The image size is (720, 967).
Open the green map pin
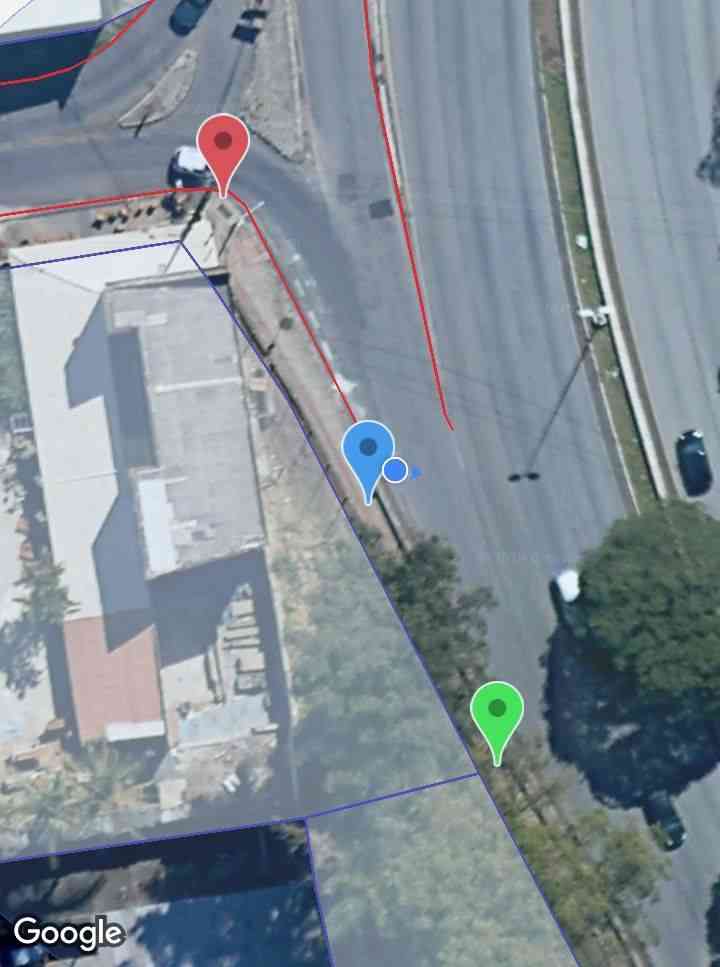point(497,714)
